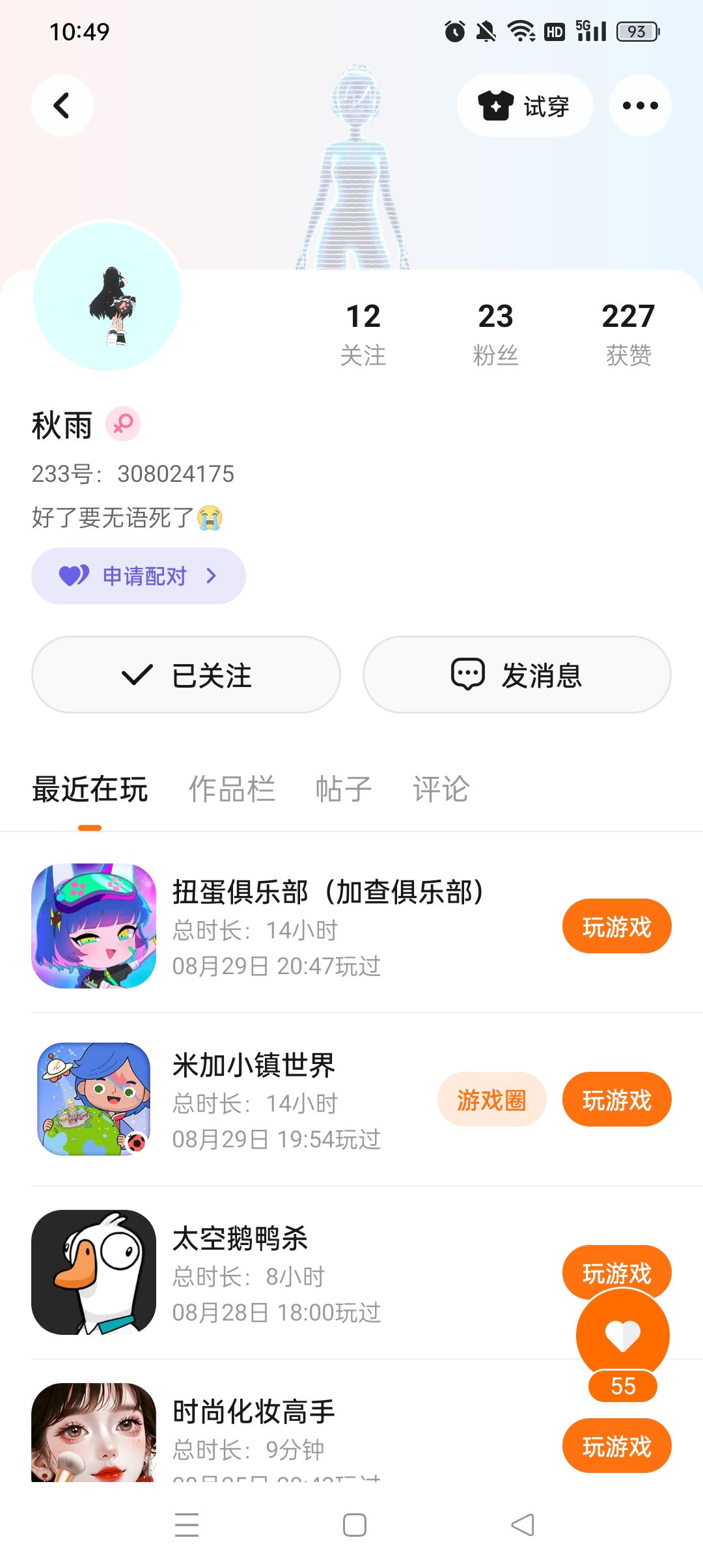Tap 申请配对 to request pairing
The height and width of the screenshot is (1568, 703).
(x=139, y=576)
